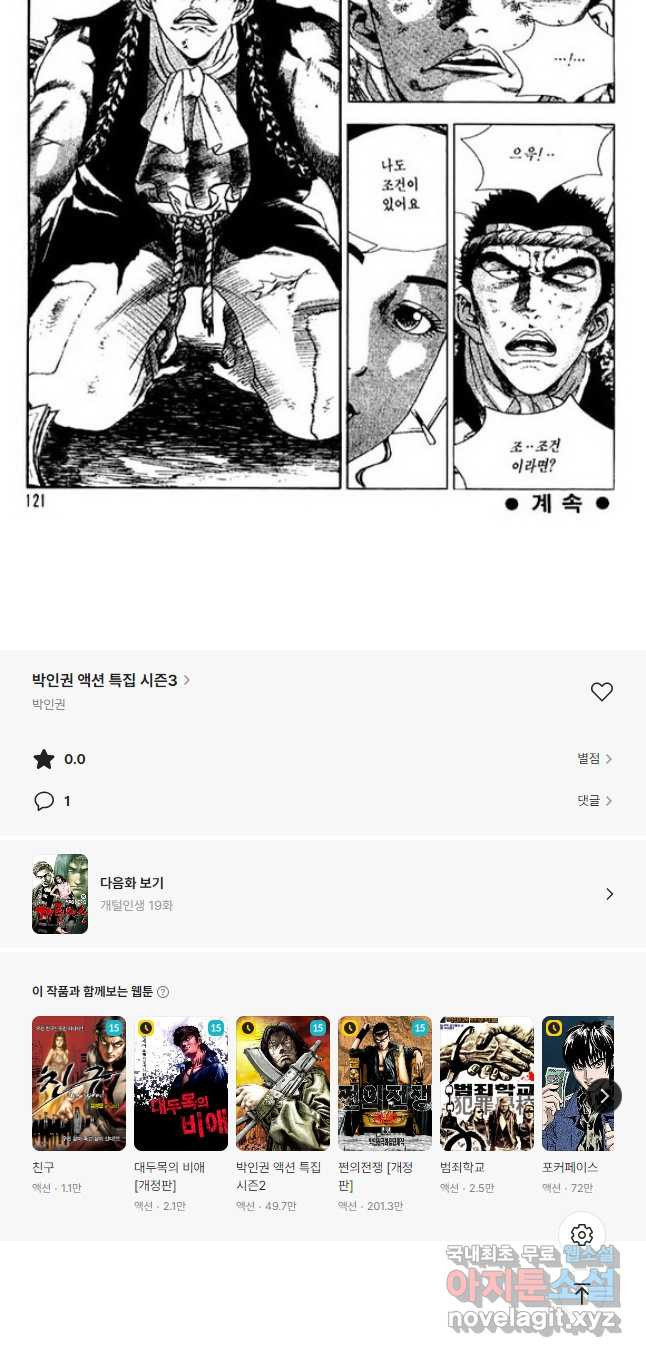Jump back to top with the arrow button
646x1357 pixels.
tap(582, 1293)
